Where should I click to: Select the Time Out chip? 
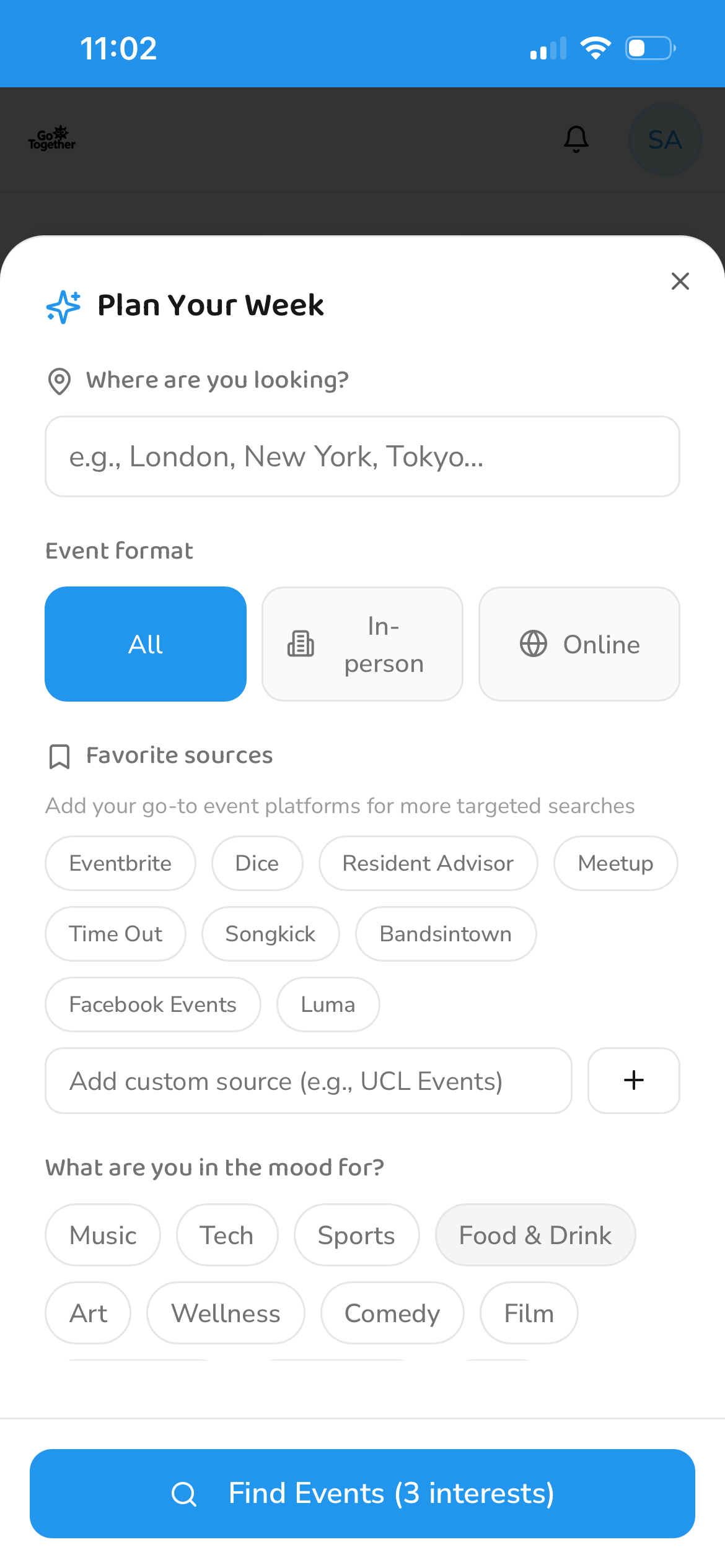click(115, 934)
